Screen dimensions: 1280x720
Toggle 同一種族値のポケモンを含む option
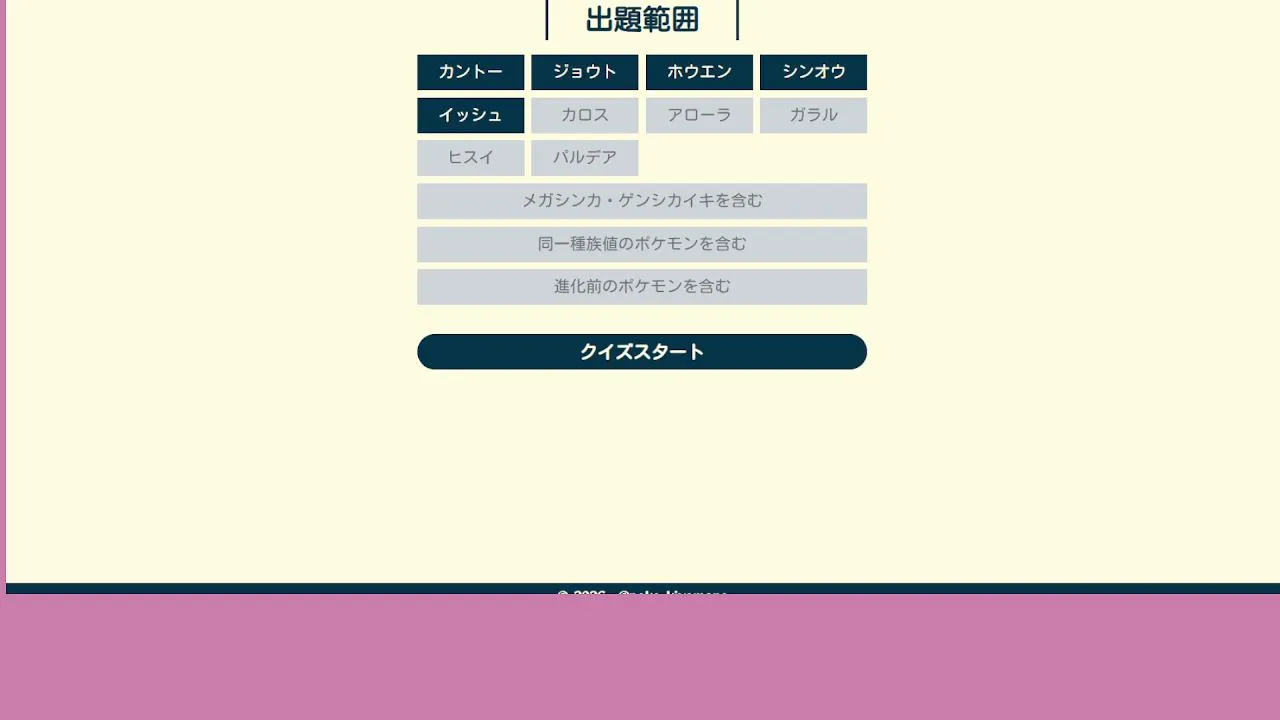(x=642, y=244)
